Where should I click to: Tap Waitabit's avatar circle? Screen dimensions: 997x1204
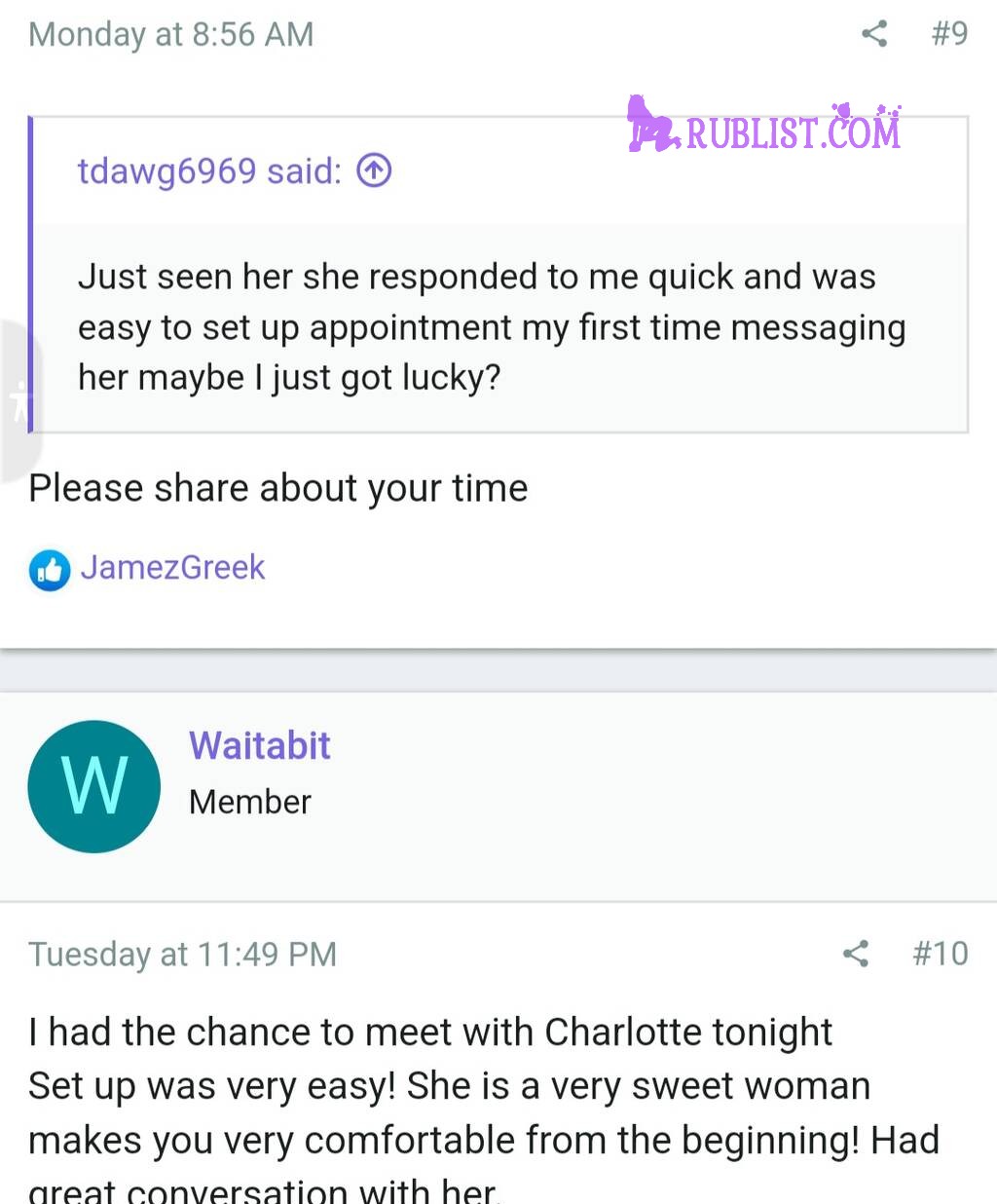(94, 786)
